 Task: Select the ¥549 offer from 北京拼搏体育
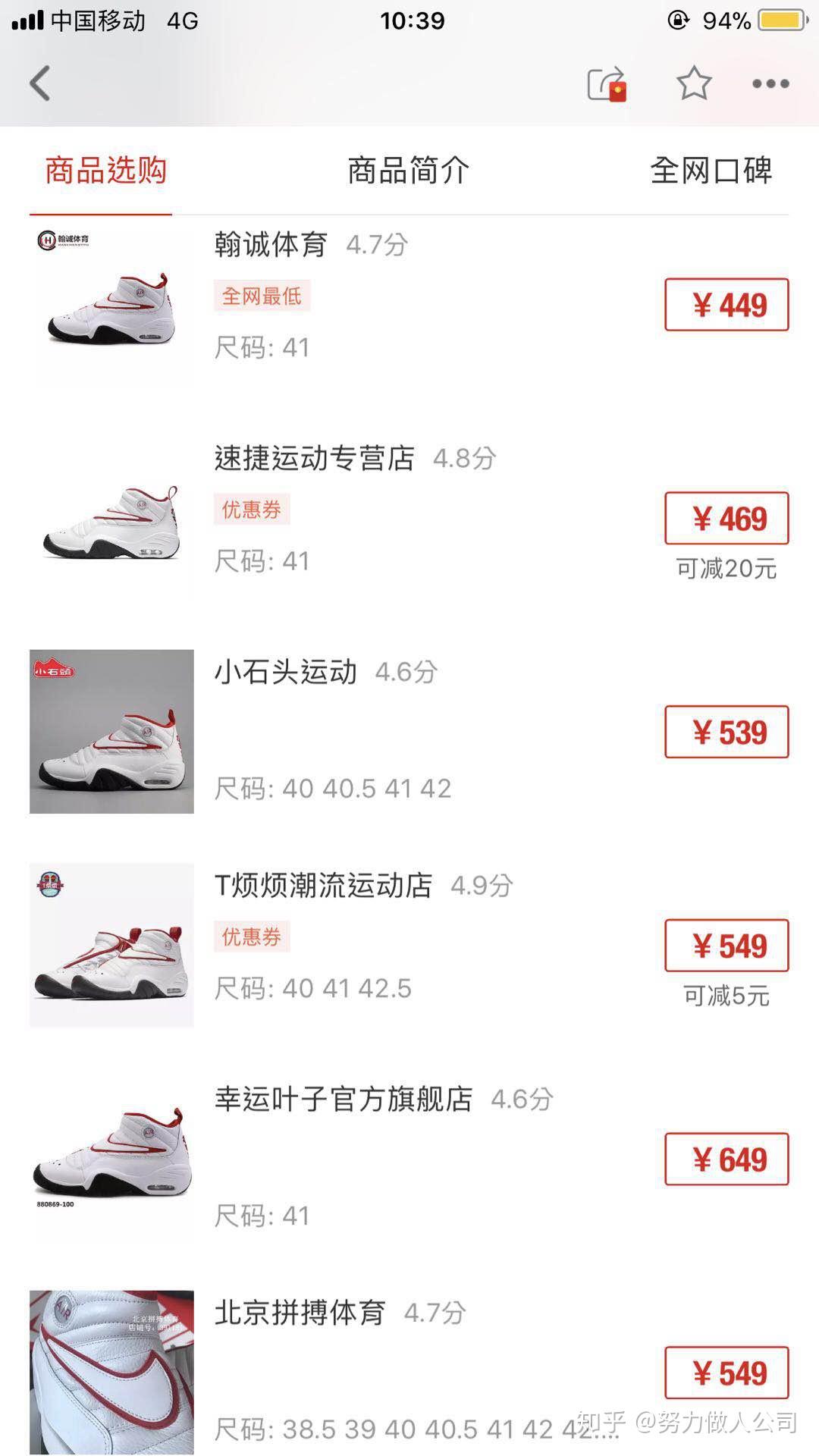726,1373
